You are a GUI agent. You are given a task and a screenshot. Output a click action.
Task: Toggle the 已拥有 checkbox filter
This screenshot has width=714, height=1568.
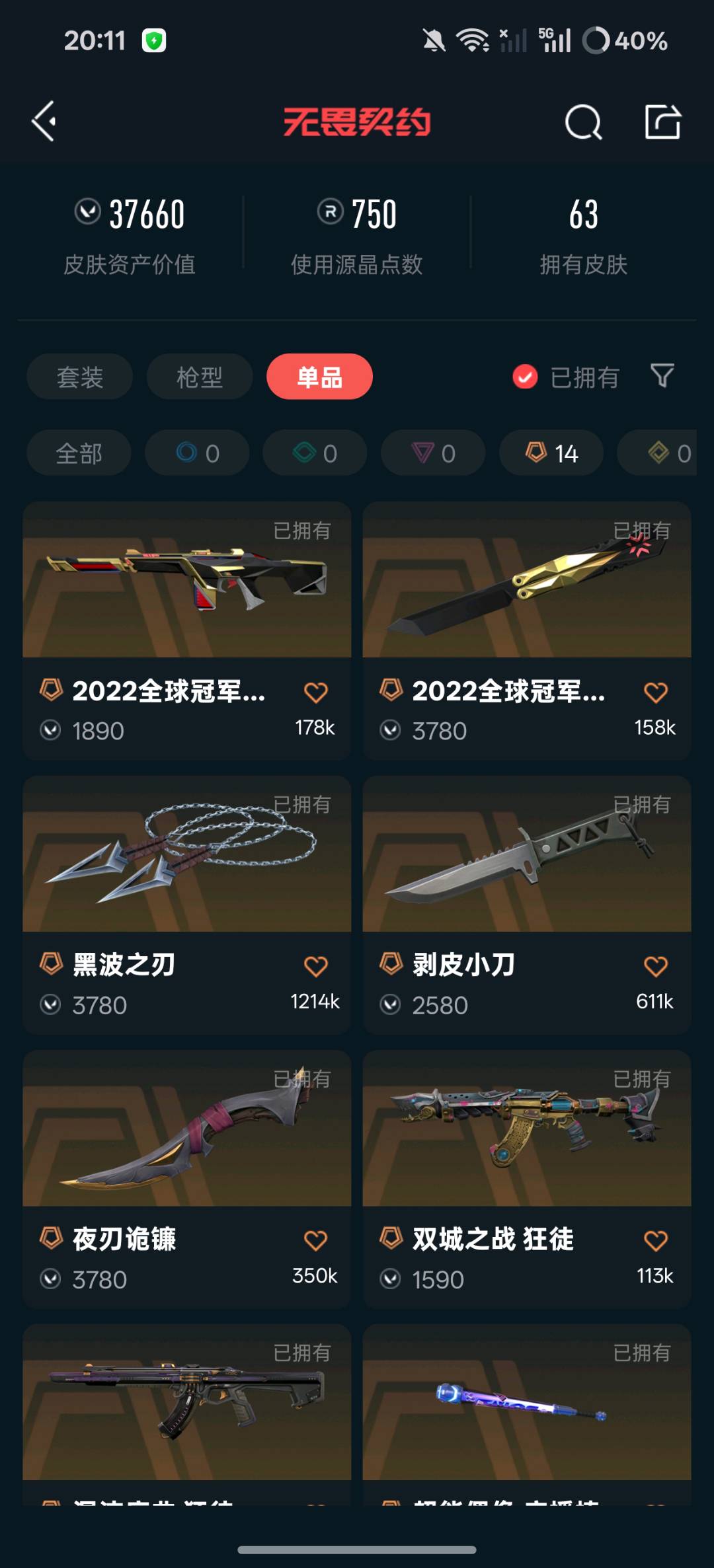pos(526,377)
